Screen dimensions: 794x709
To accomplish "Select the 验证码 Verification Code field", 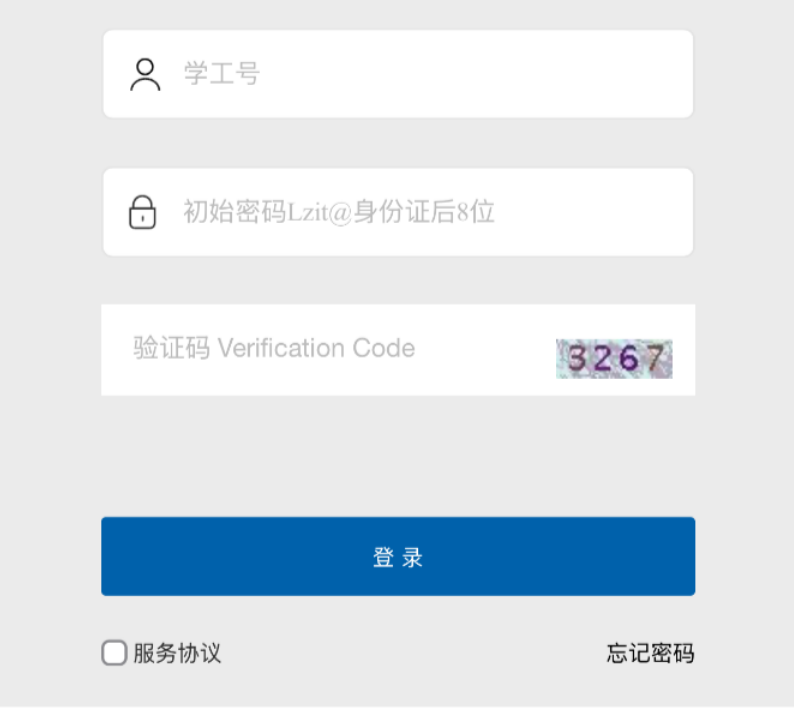I will 330,349.
